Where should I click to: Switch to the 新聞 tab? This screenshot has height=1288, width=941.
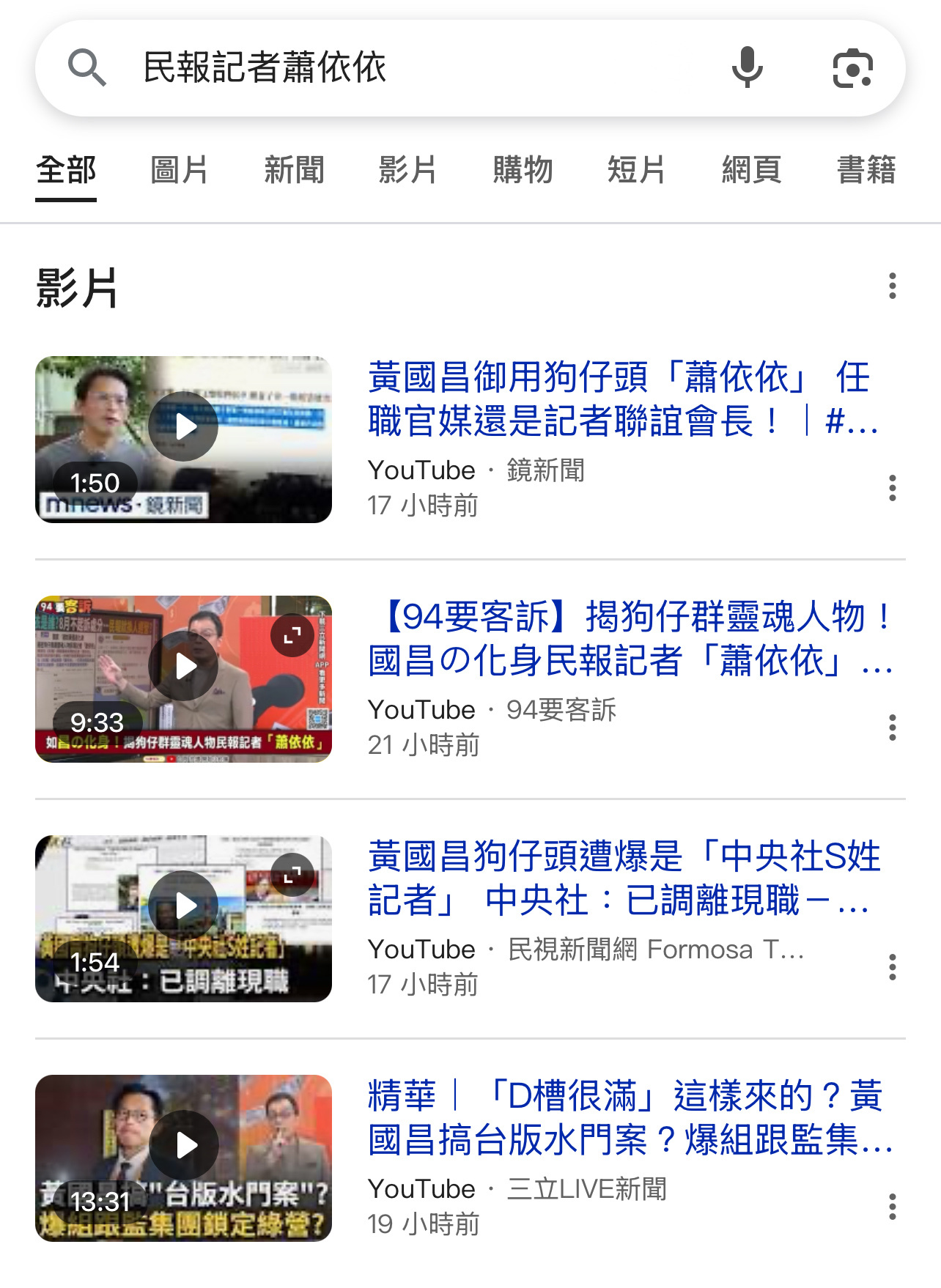[x=294, y=170]
